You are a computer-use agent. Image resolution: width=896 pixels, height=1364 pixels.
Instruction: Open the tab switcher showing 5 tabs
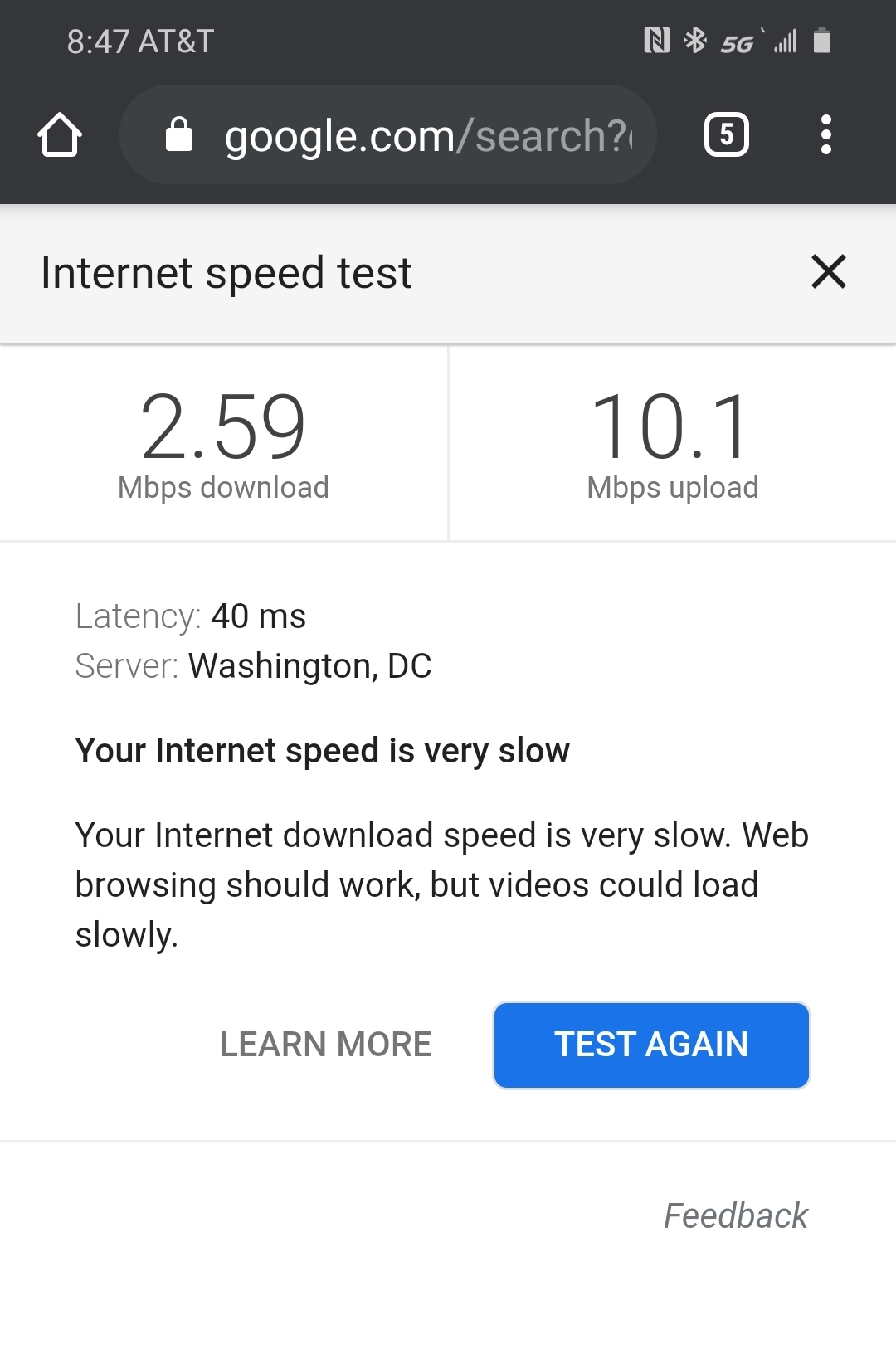click(726, 134)
